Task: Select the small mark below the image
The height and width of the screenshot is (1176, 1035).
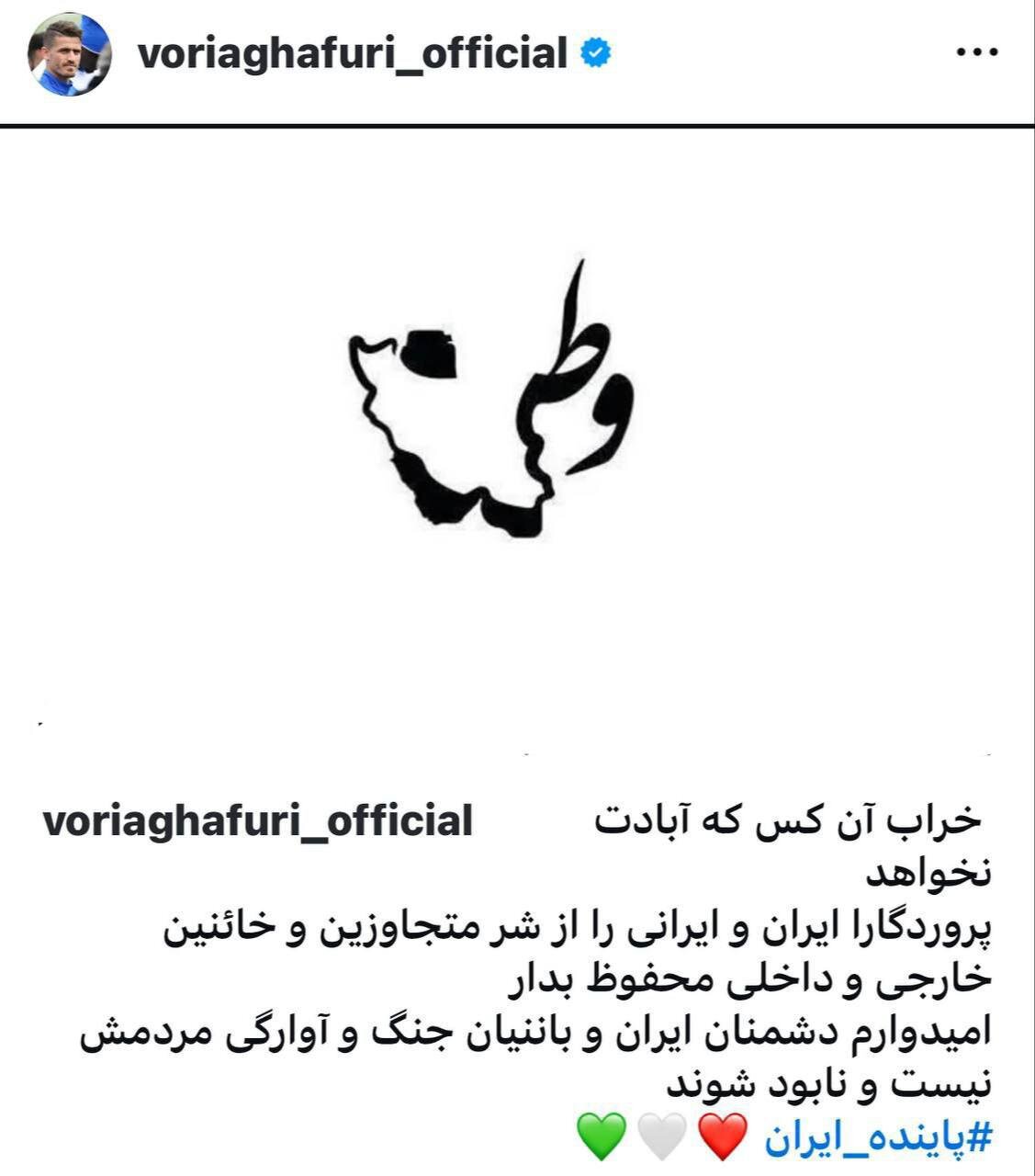Action: [39, 726]
